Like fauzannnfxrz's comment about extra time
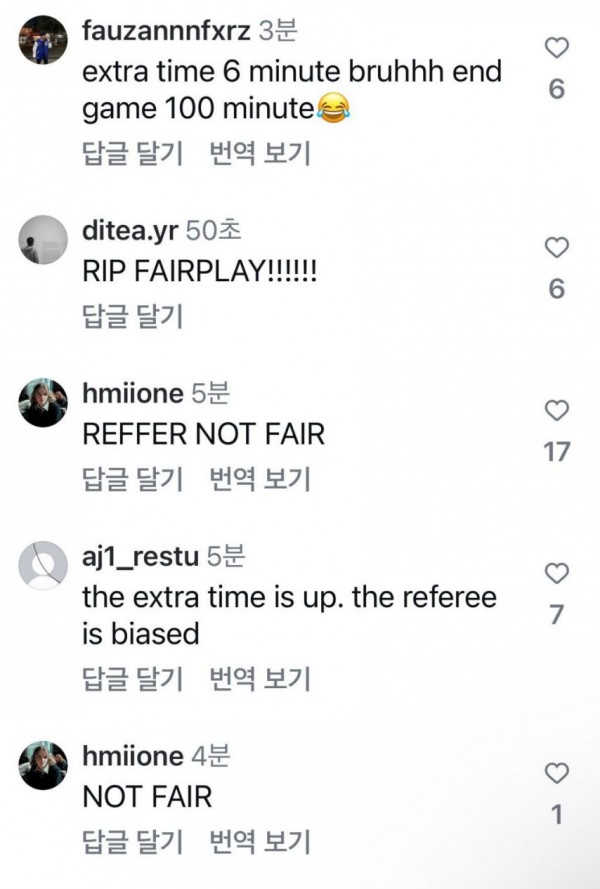 (557, 48)
